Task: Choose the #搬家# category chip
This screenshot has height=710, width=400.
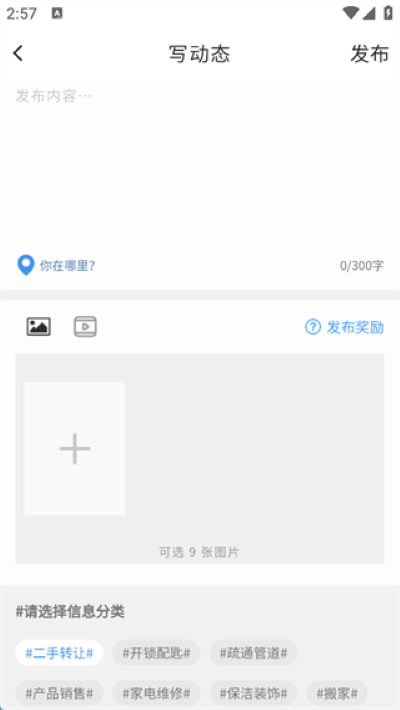Action: (337, 693)
